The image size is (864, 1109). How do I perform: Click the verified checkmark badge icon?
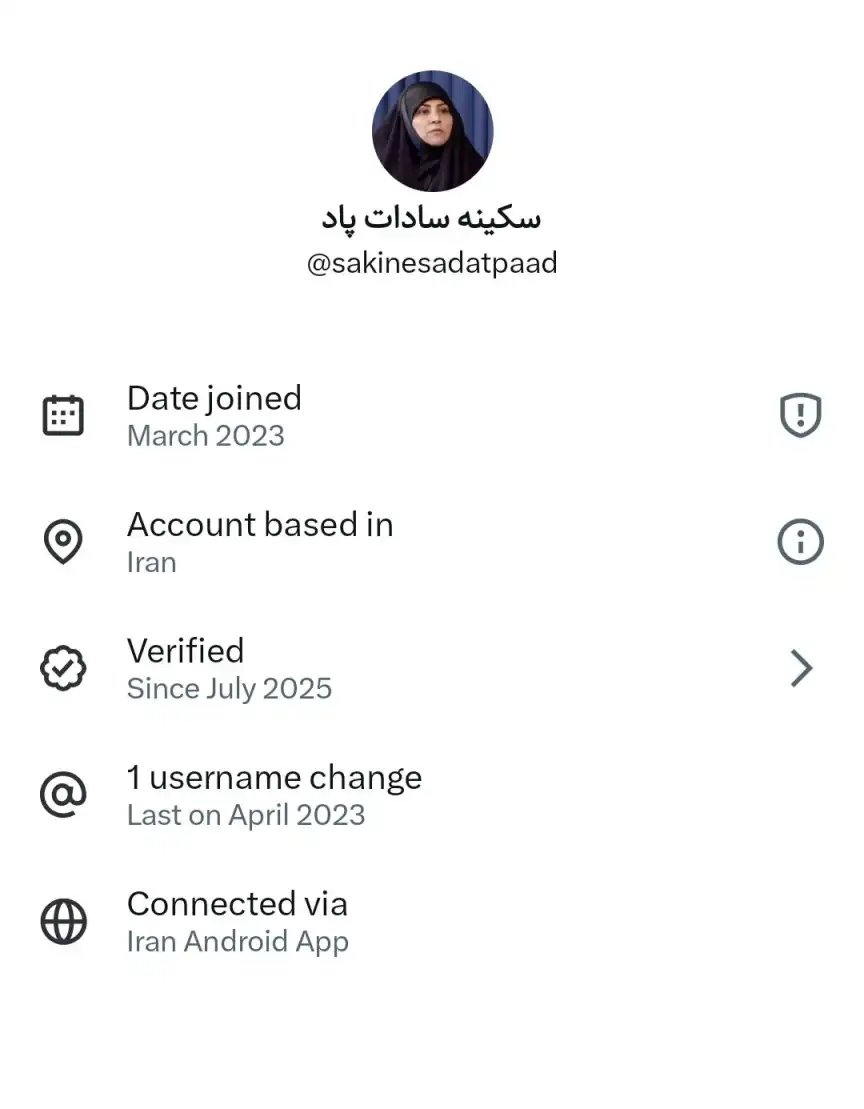(x=62, y=666)
